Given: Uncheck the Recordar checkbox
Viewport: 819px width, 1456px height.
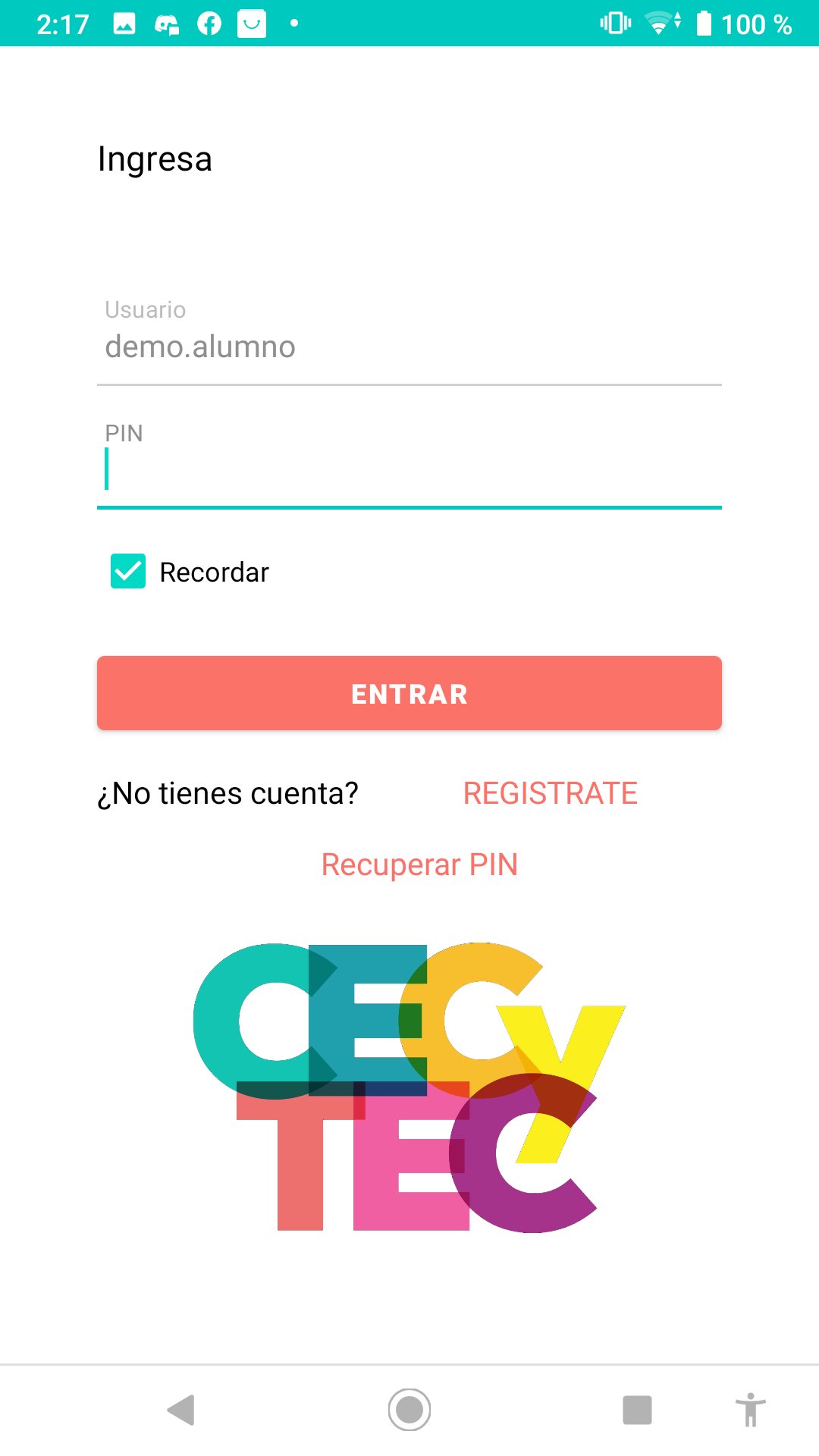Looking at the screenshot, I should [128, 571].
